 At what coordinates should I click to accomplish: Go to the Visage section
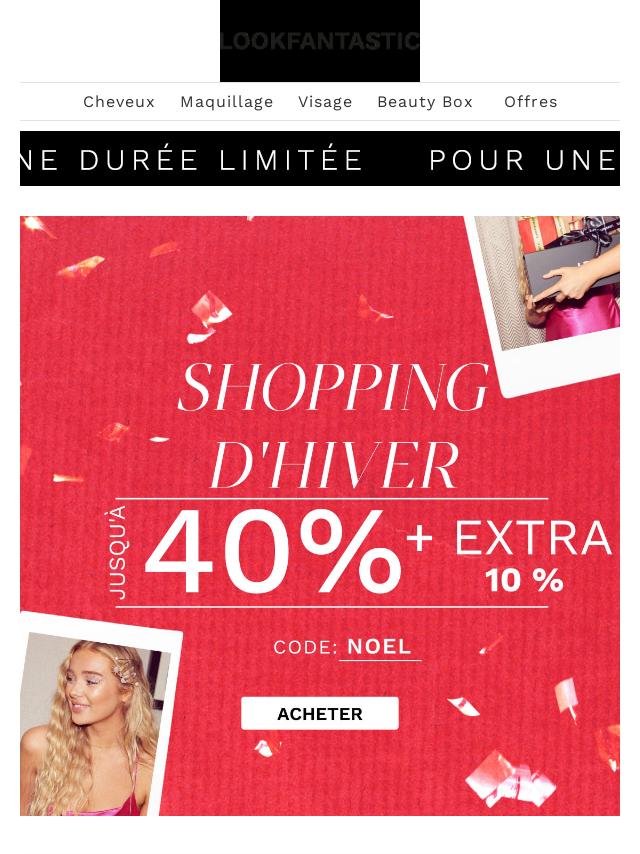coord(325,102)
